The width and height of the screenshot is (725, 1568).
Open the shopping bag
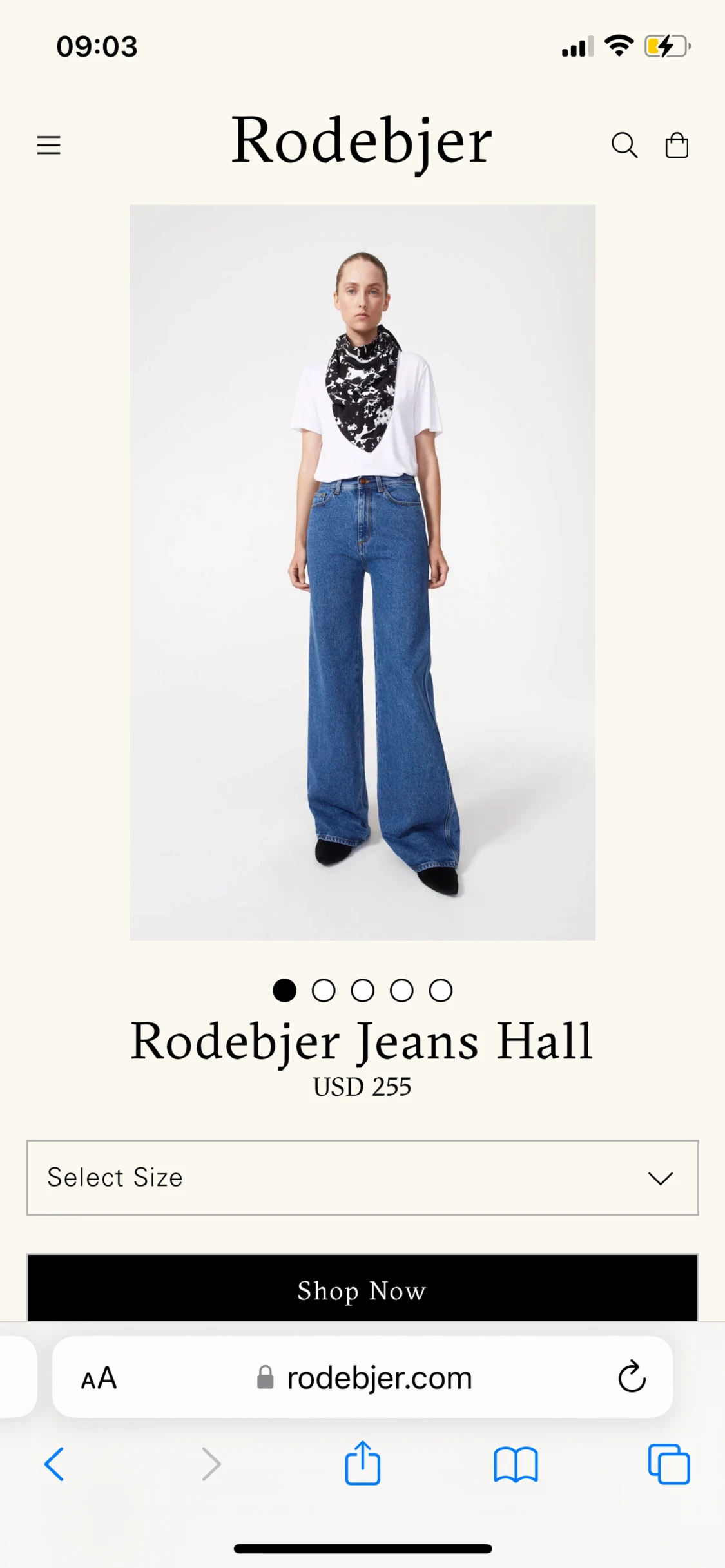click(677, 145)
